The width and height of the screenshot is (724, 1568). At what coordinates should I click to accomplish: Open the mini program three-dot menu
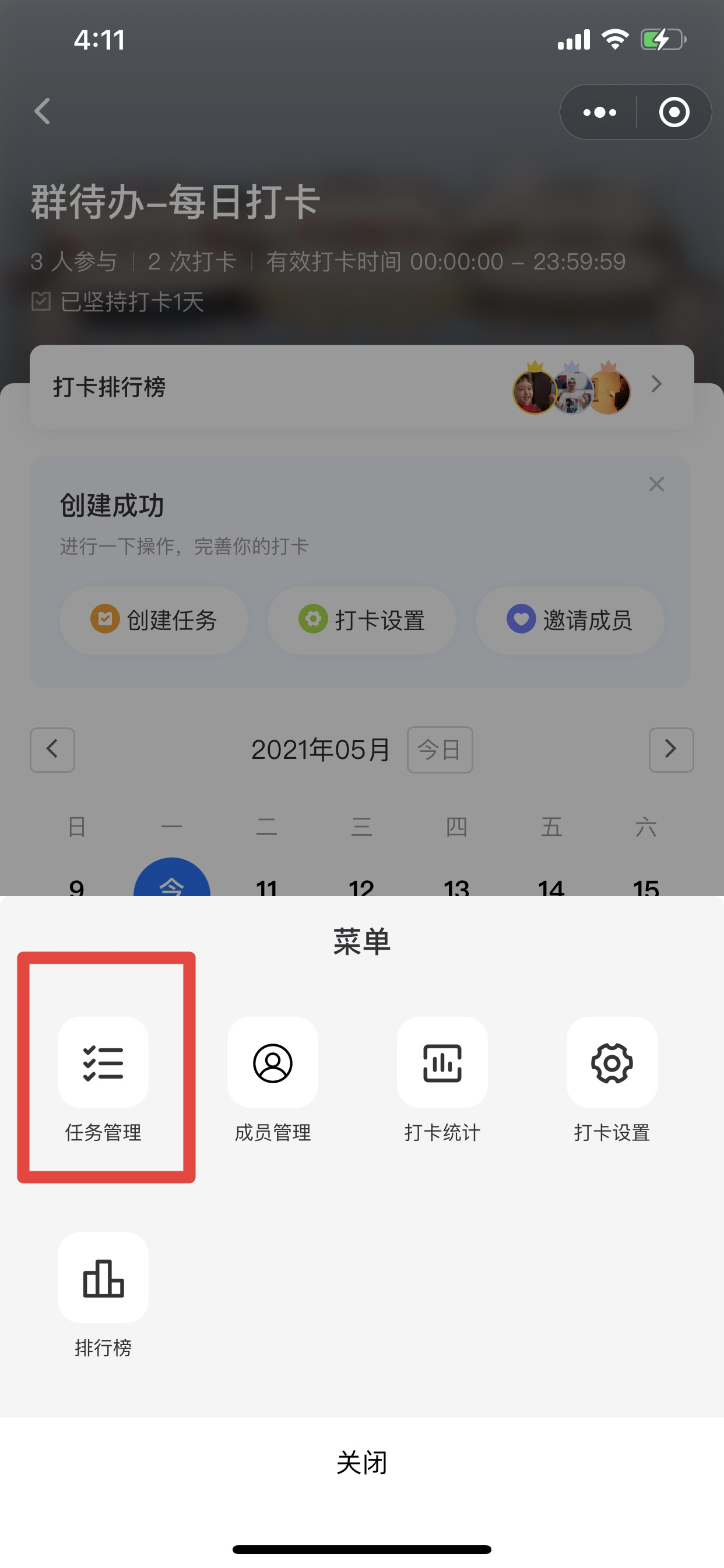pyautogui.click(x=599, y=112)
